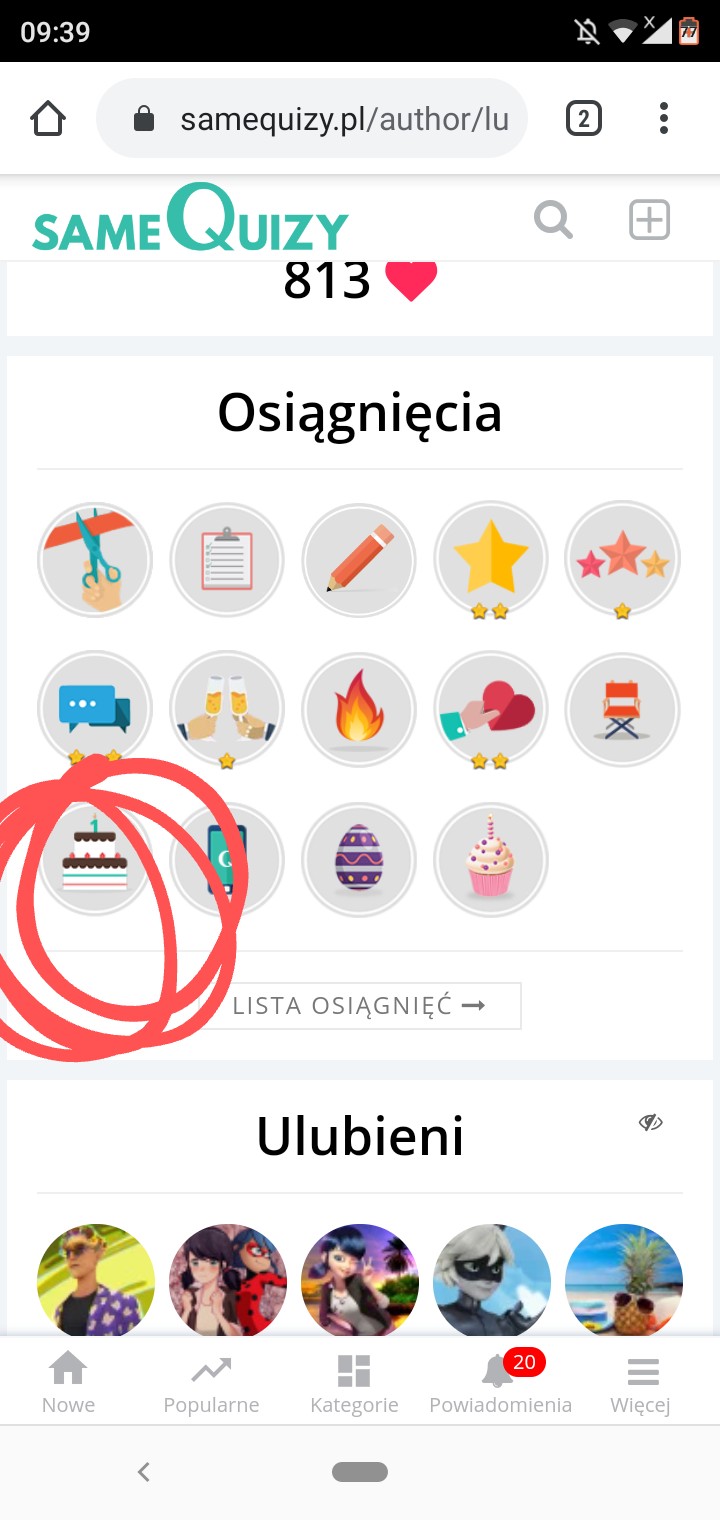Open the Lista osiągnięć button
The width and height of the screenshot is (720, 1520).
click(360, 1006)
